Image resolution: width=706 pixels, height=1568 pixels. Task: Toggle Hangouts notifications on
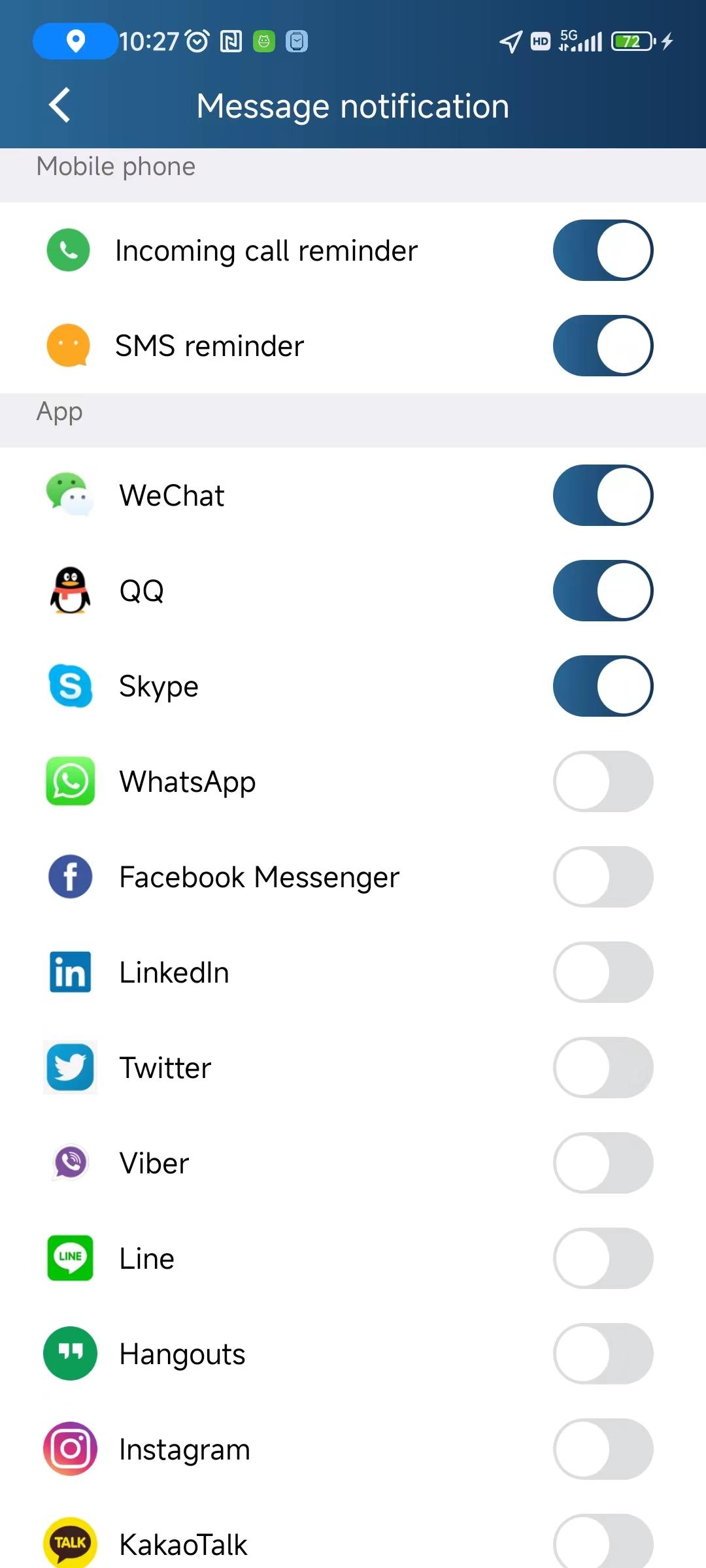click(603, 1354)
